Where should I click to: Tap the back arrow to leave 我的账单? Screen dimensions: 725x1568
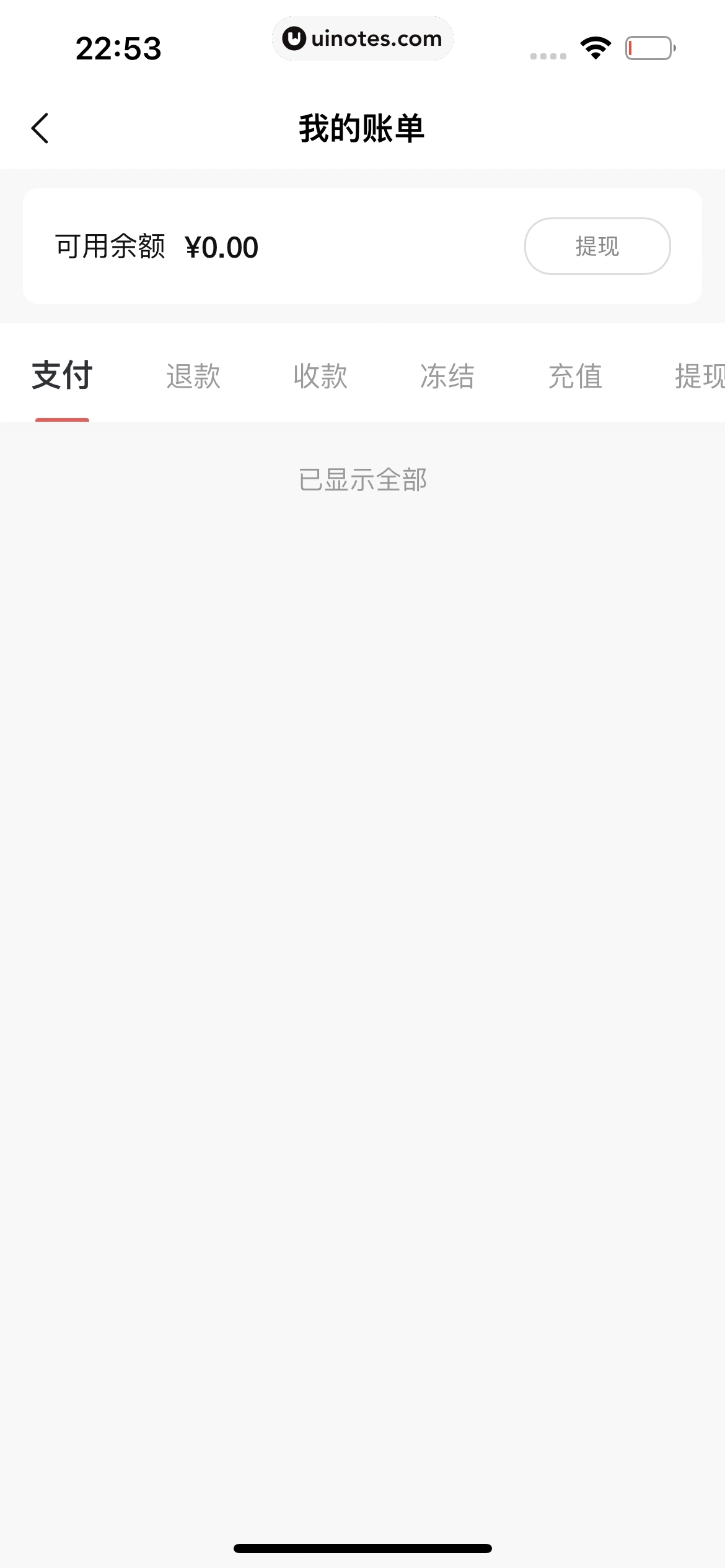pos(40,128)
